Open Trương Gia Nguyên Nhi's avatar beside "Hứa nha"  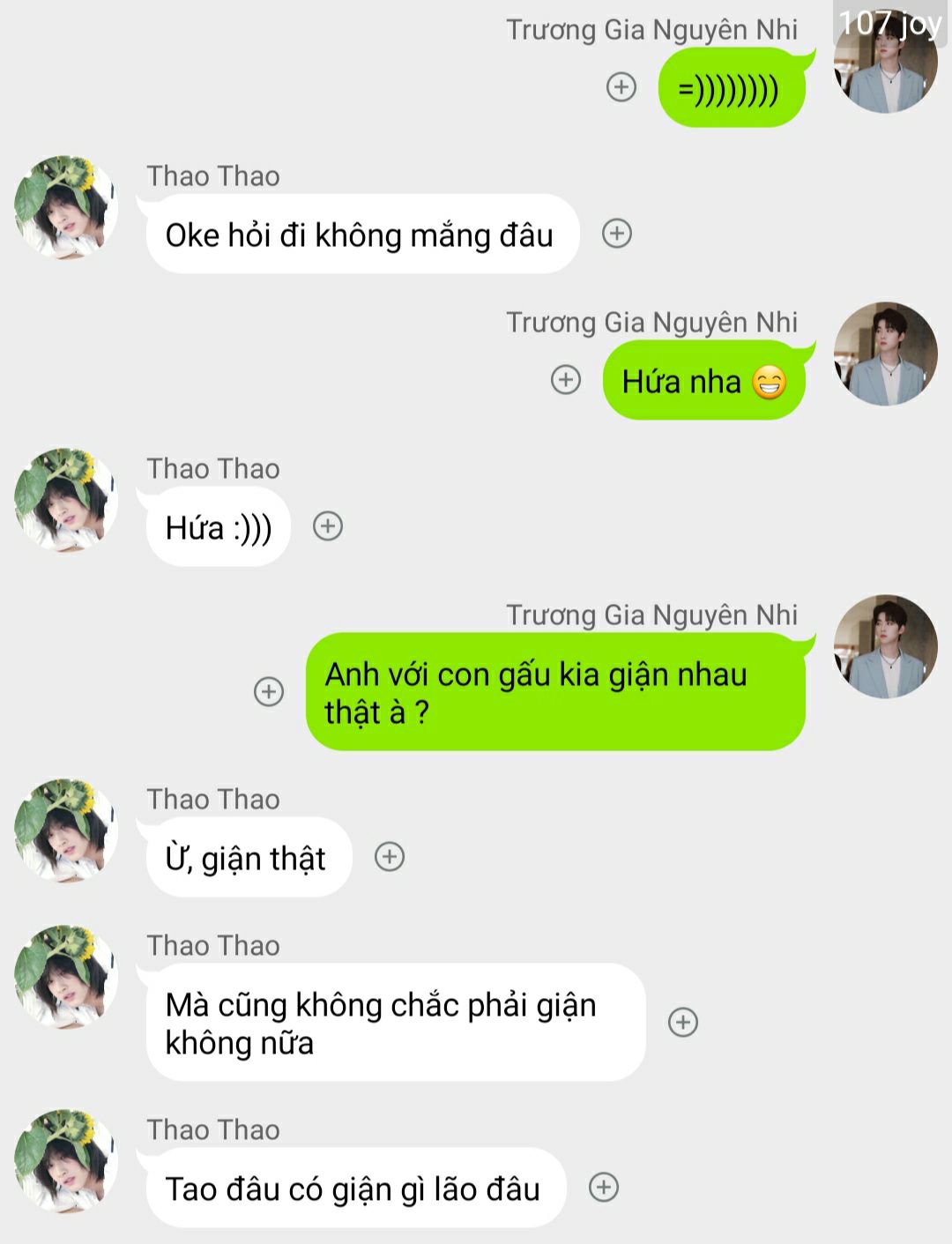[885, 354]
